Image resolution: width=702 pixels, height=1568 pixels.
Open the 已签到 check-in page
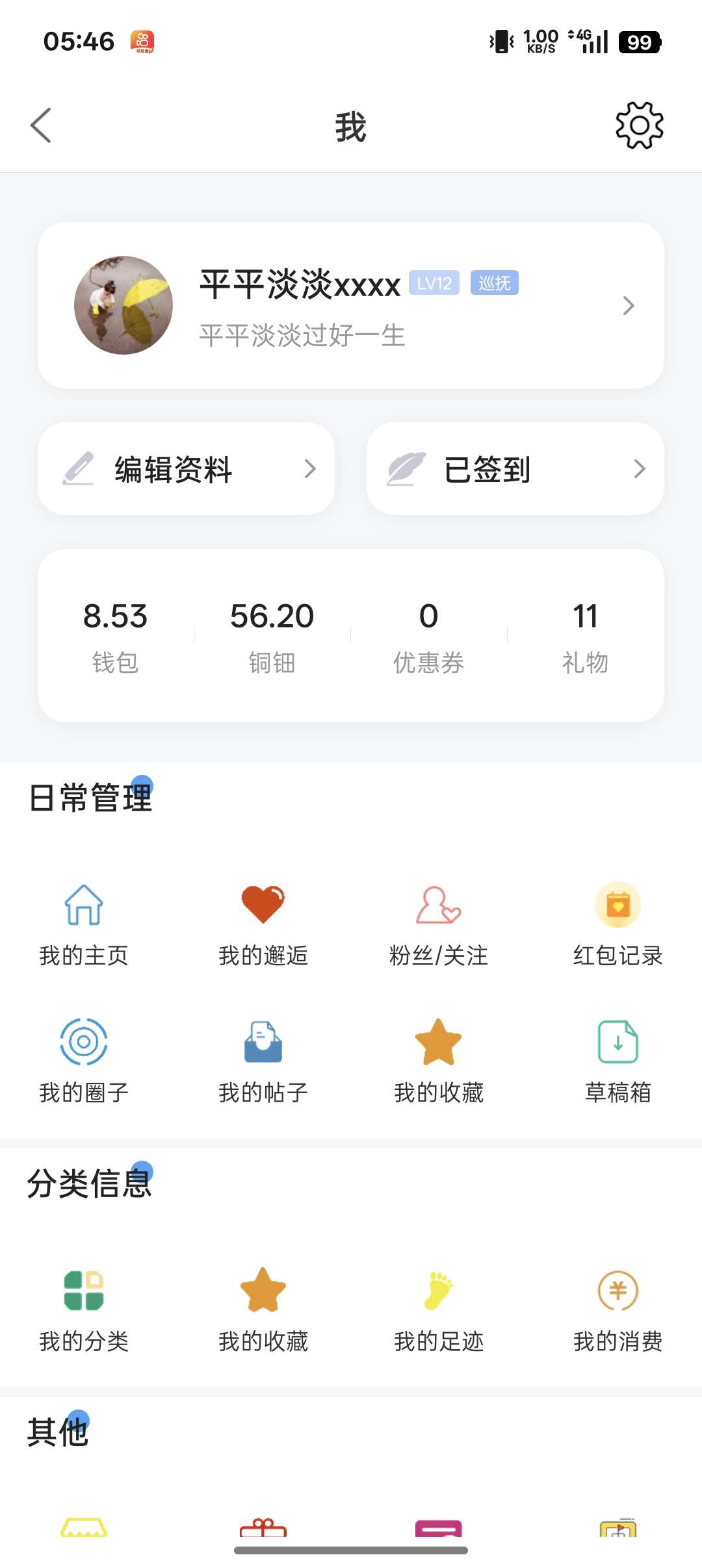(515, 469)
